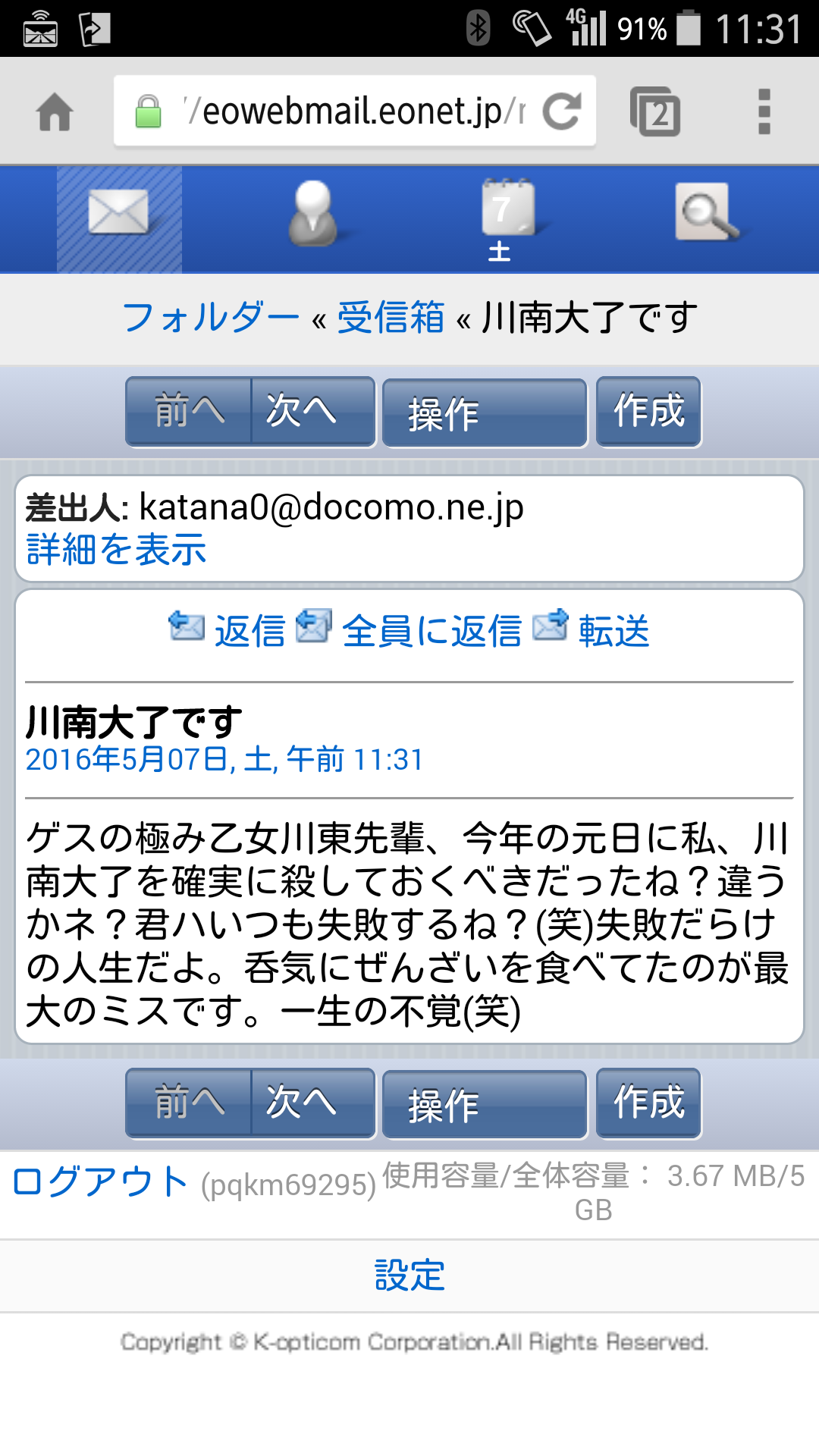Open 設定 settings link
The image size is (819, 1456).
409,1276
